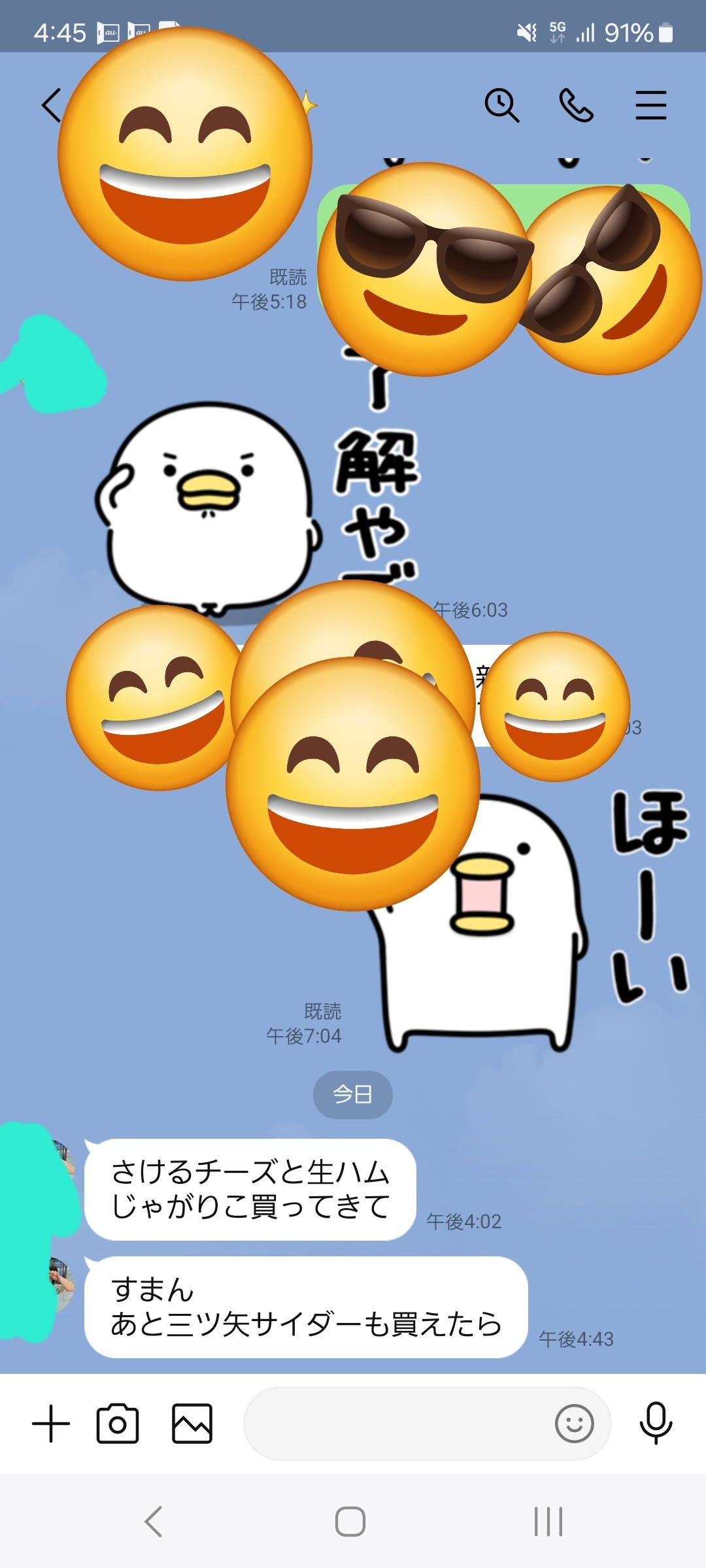Open the emoji and sticker picker
The height and width of the screenshot is (1568, 706).
tap(575, 1424)
